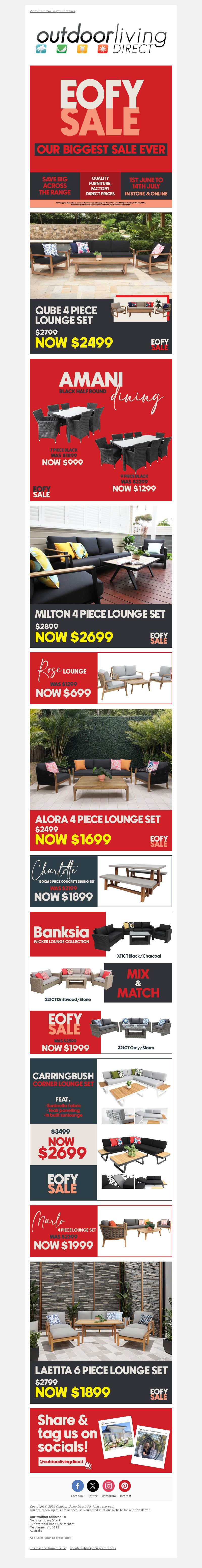Open the EOFY Sale main banner

click(101, 137)
